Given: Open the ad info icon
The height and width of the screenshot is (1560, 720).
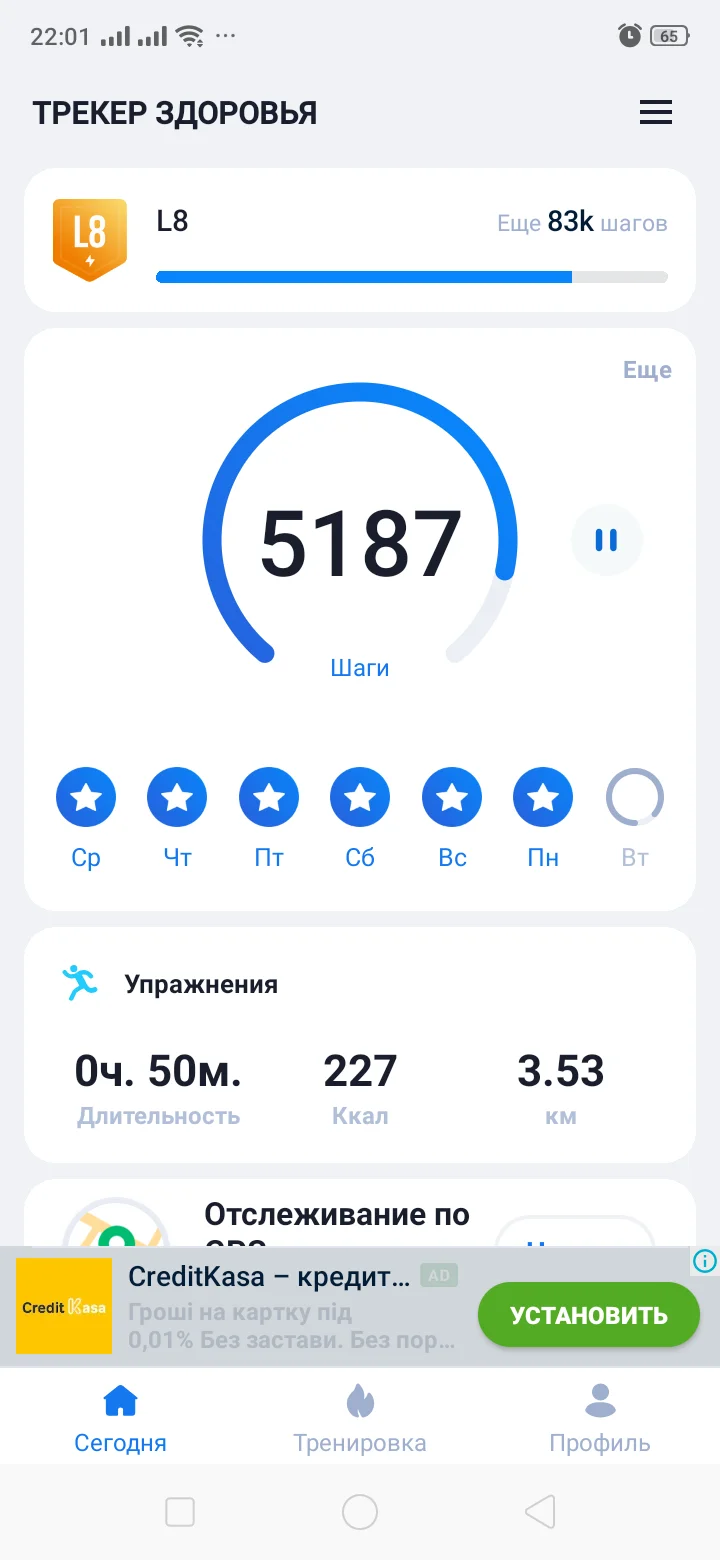Looking at the screenshot, I should coord(704,1261).
